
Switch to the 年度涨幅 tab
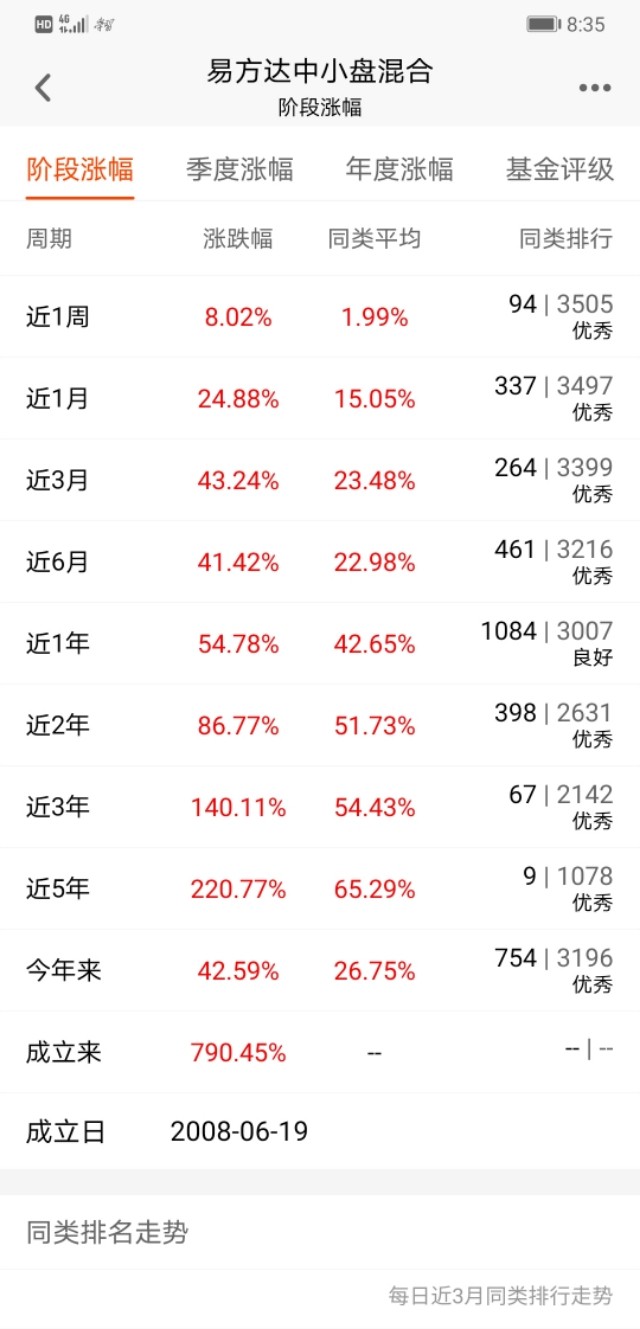point(400,169)
